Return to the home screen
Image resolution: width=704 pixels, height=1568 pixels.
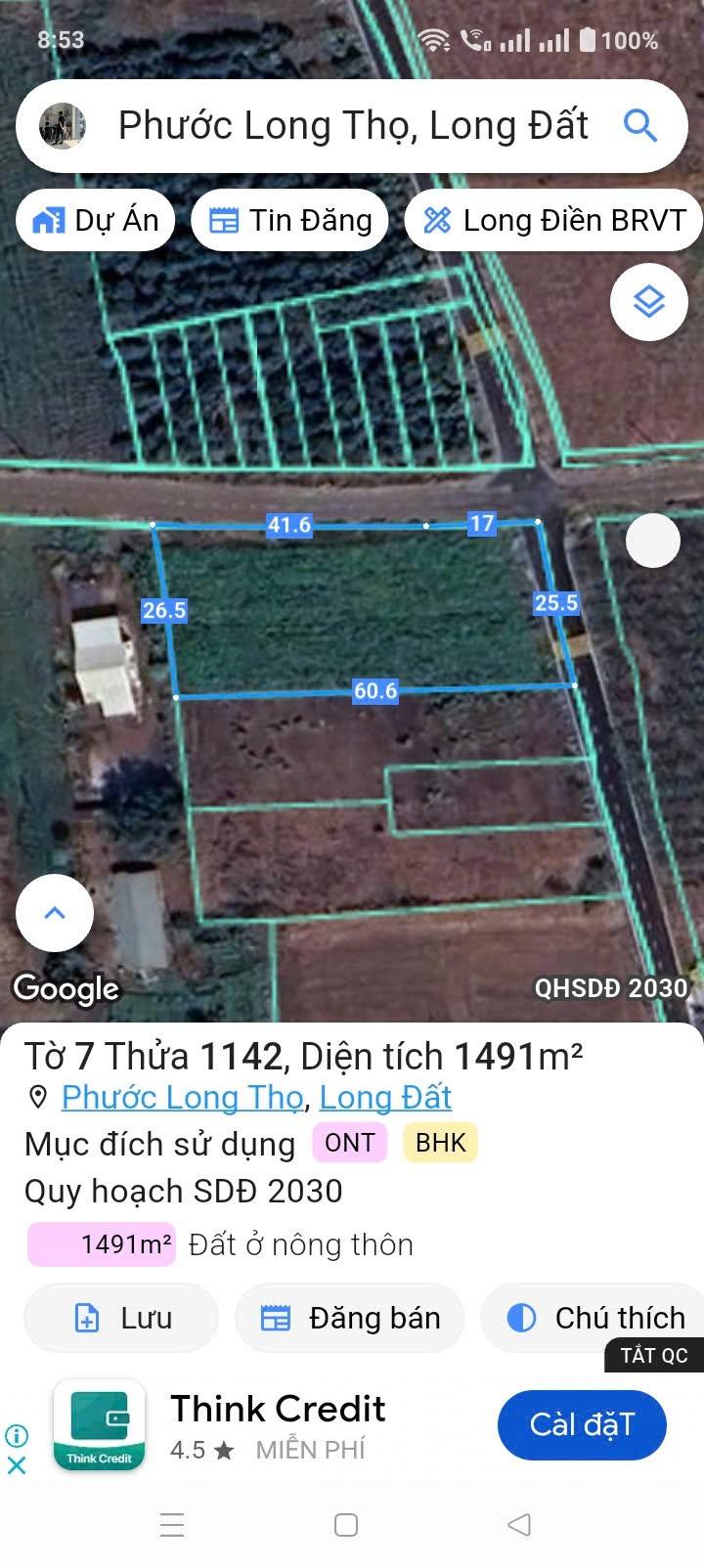tap(346, 1525)
